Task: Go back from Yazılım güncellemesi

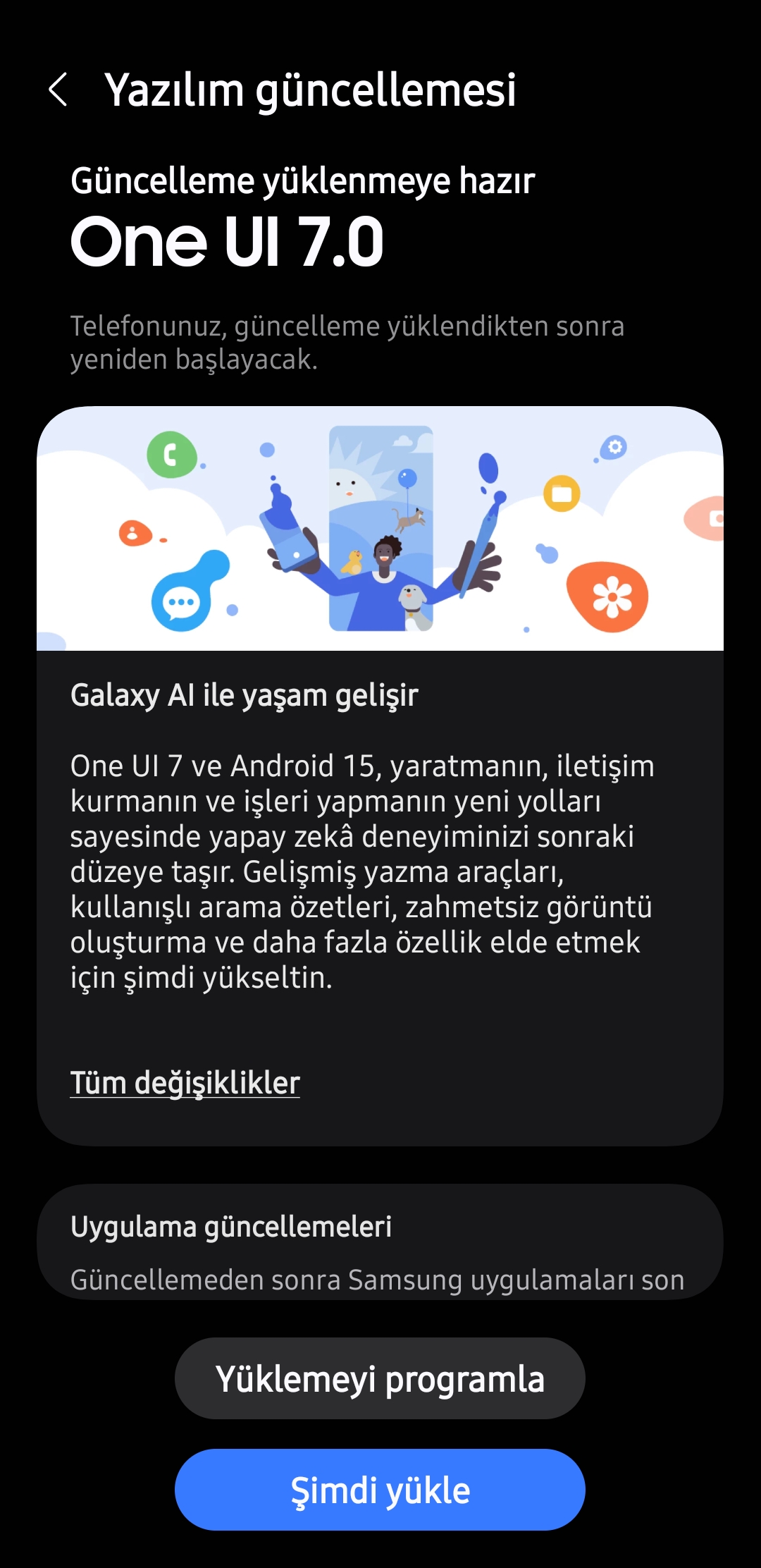Action: (x=58, y=90)
